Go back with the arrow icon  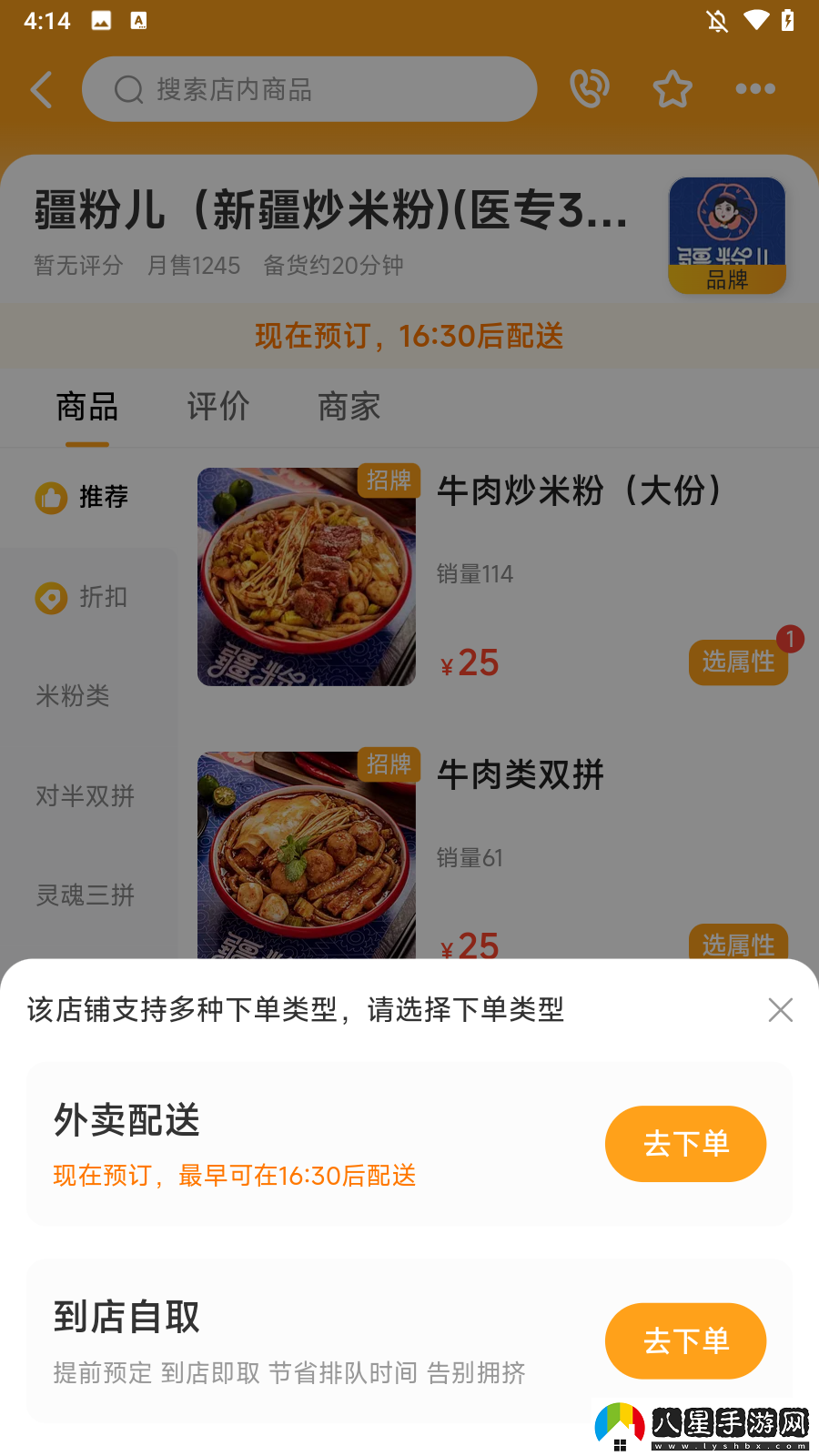[x=42, y=89]
